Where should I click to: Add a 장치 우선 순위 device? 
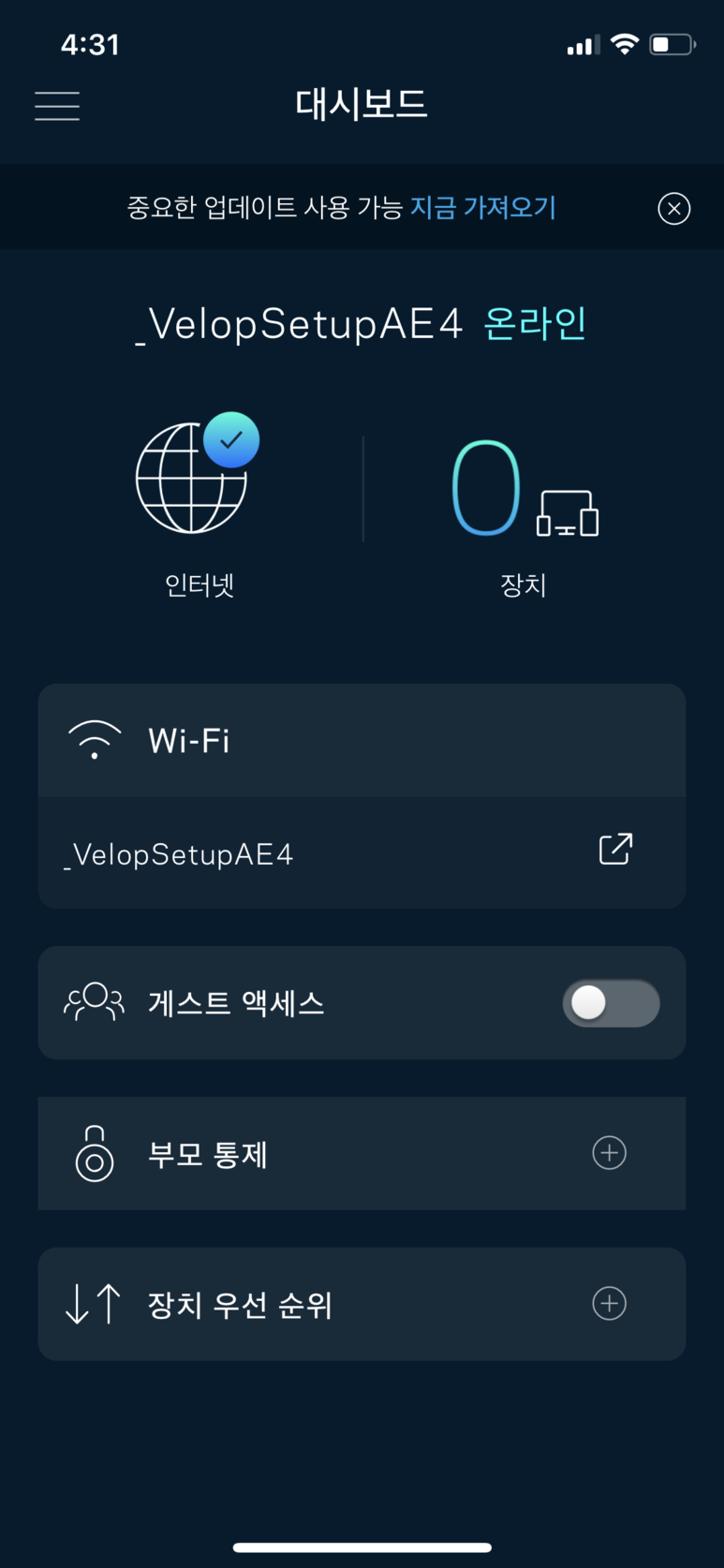pyautogui.click(x=609, y=1303)
